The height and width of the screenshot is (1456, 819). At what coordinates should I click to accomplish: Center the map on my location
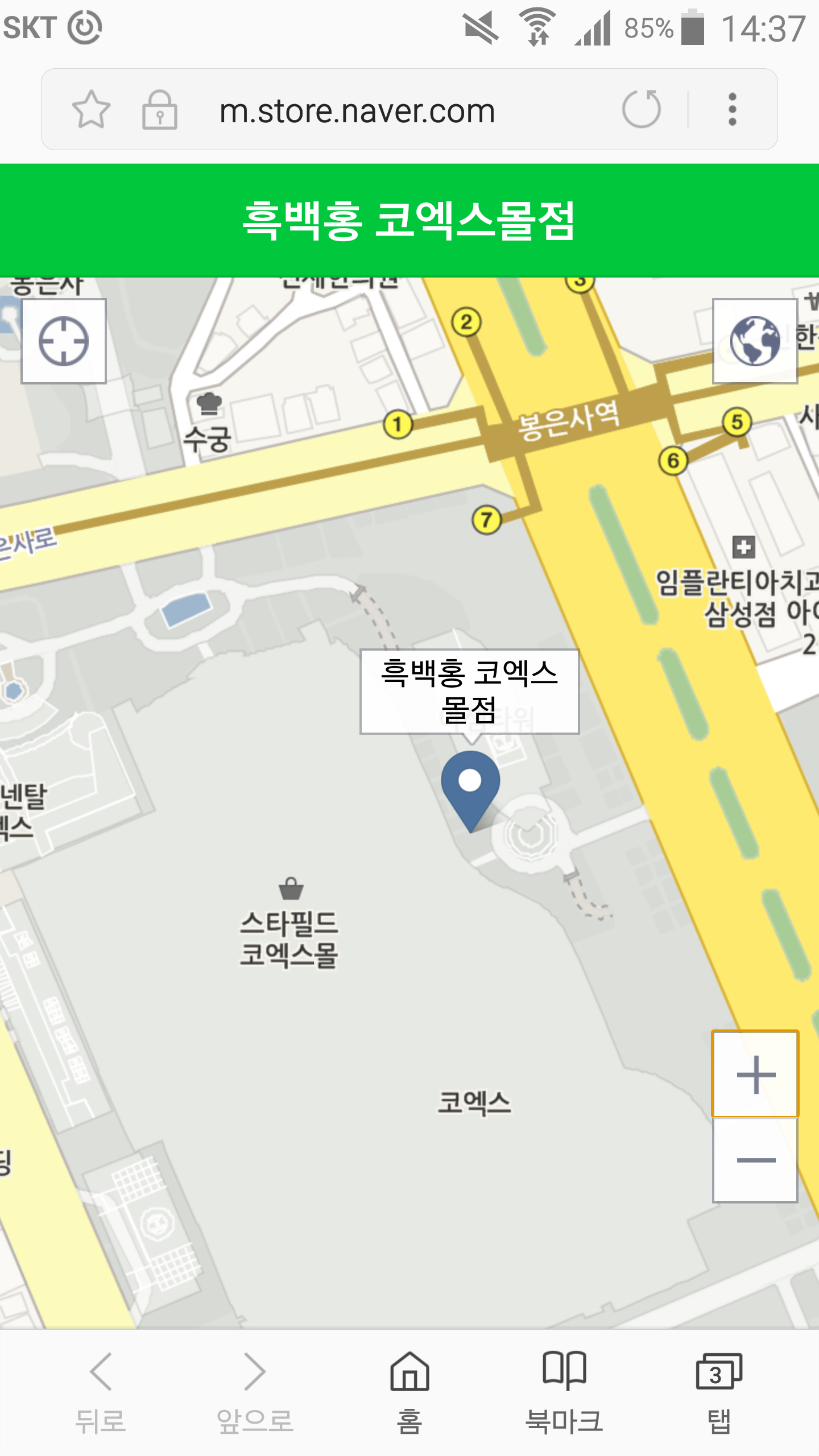[64, 341]
